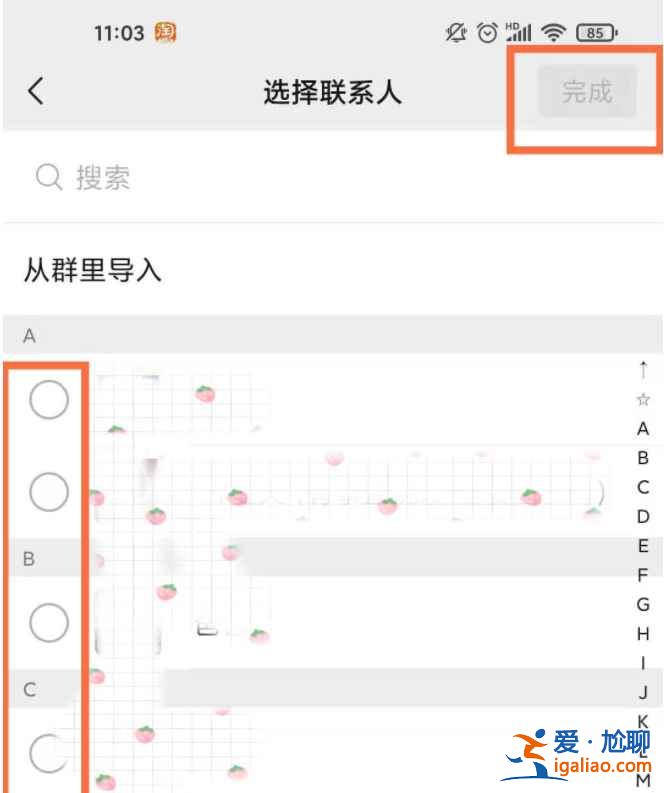The height and width of the screenshot is (793, 664).
Task: Jump to the top with the index arrow
Action: tap(643, 369)
